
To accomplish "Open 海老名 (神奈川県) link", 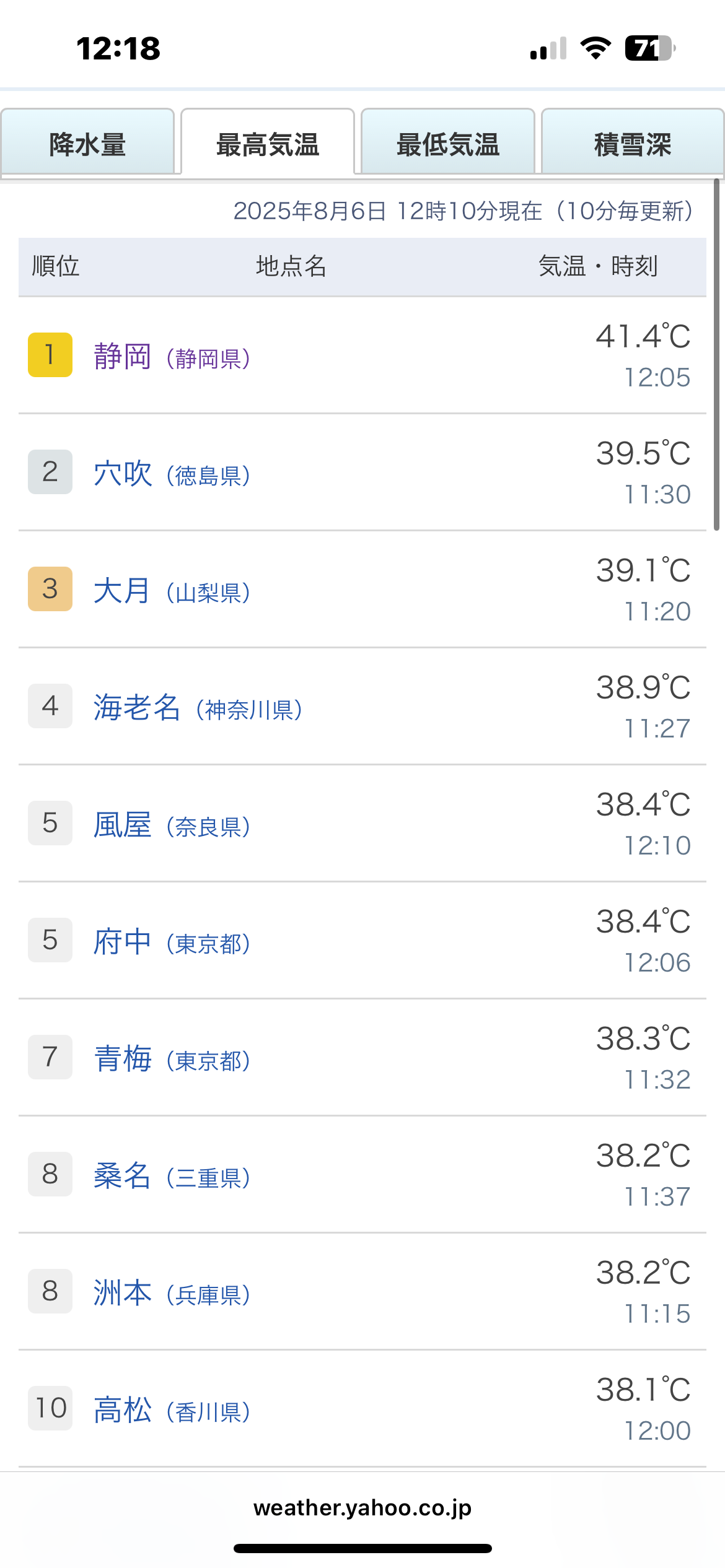I will coord(198,708).
